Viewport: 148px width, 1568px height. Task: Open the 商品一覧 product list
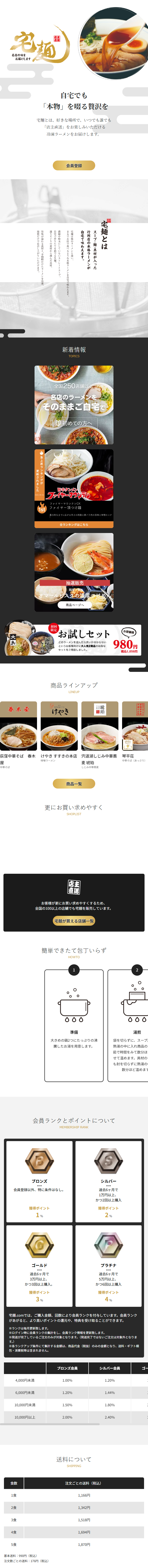click(74, 783)
